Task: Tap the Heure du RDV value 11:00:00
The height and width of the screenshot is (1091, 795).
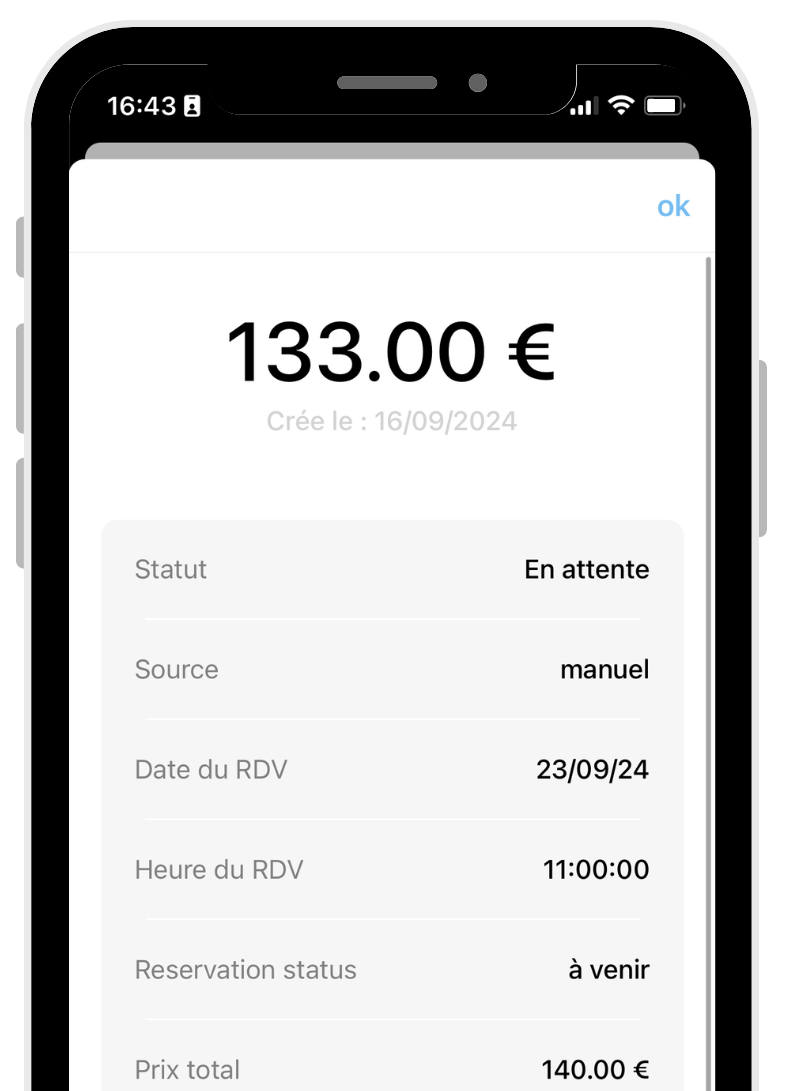Action: pos(596,869)
